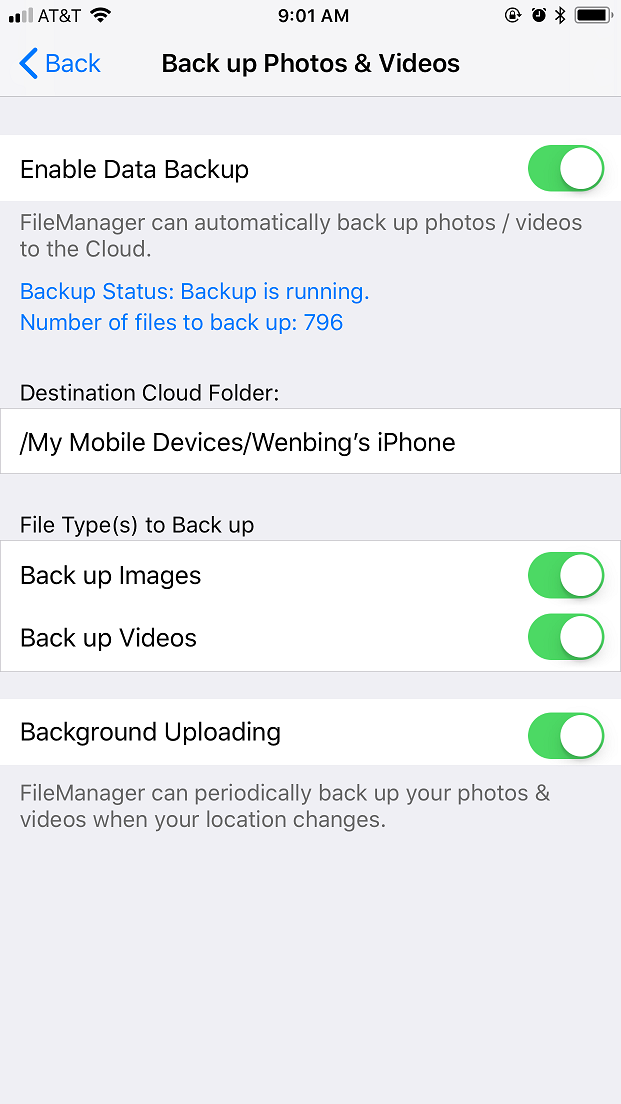The height and width of the screenshot is (1104, 621).
Task: Go back to the previous screen
Action: coord(60,64)
